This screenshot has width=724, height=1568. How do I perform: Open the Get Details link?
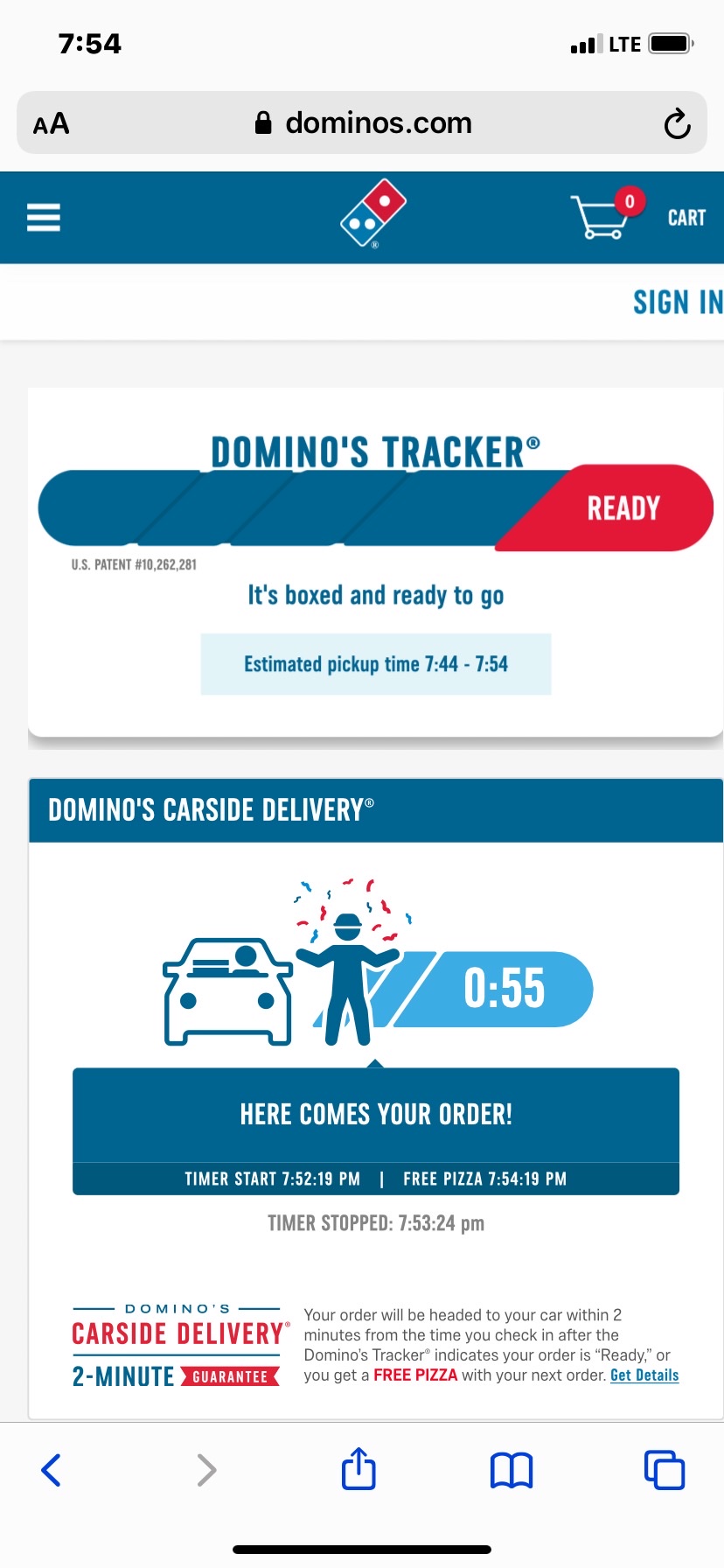coord(644,1375)
